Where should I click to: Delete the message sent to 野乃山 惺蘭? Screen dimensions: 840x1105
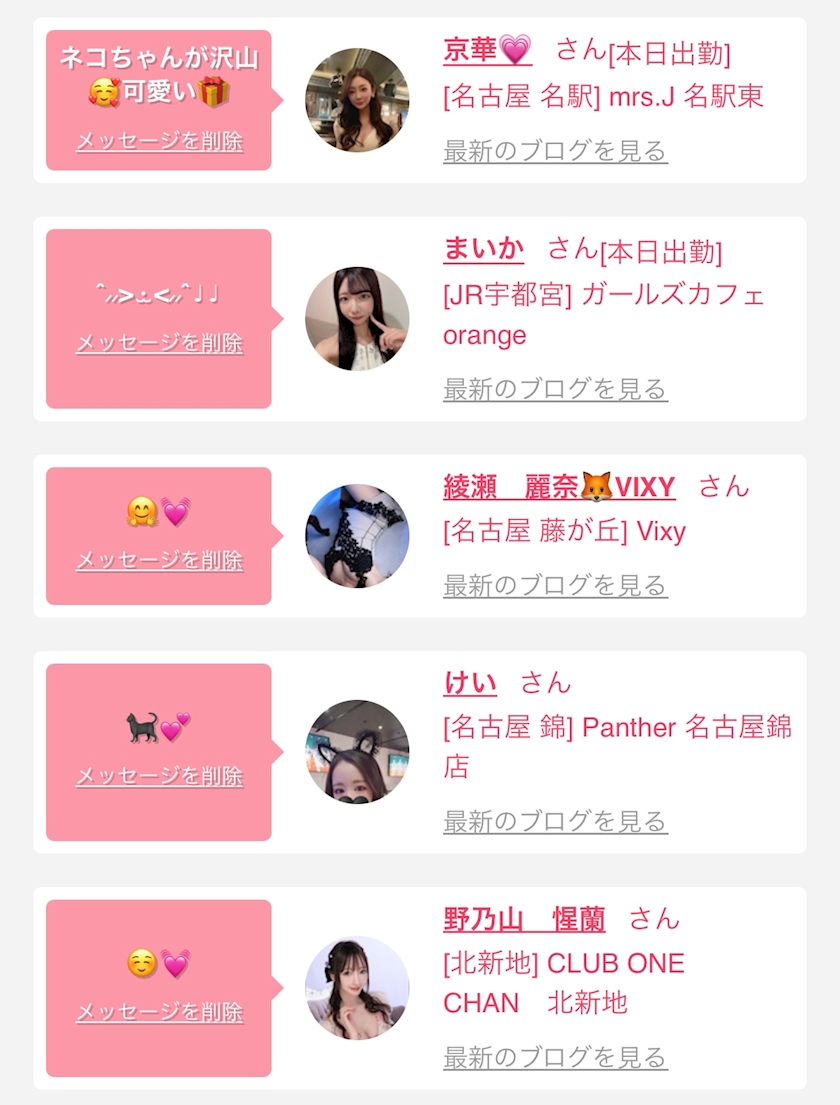click(159, 1012)
